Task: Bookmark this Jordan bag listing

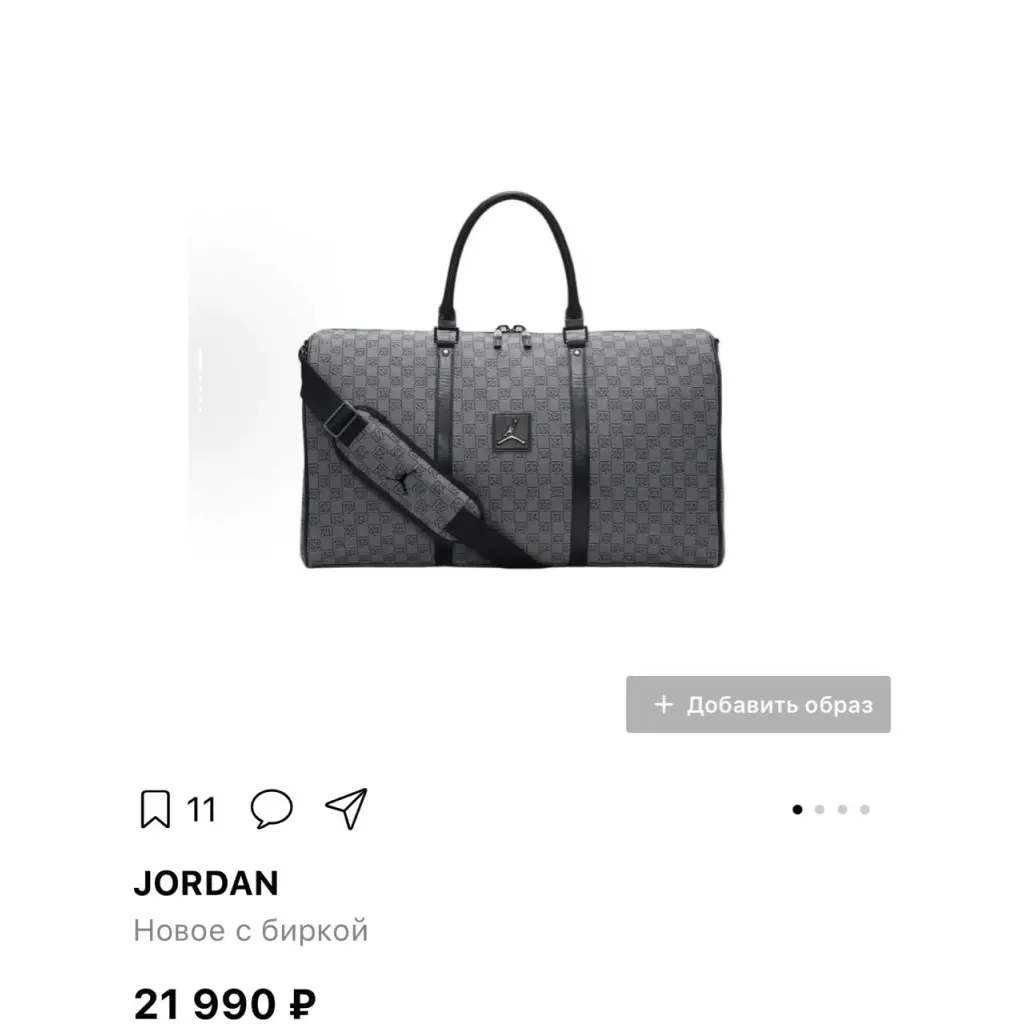Action: [x=155, y=809]
